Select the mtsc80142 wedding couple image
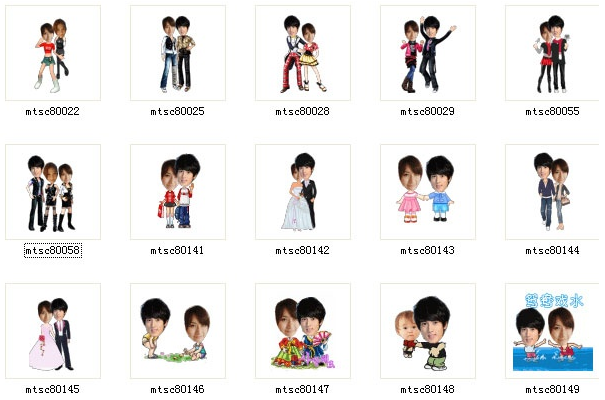The image size is (605, 400). click(x=303, y=192)
